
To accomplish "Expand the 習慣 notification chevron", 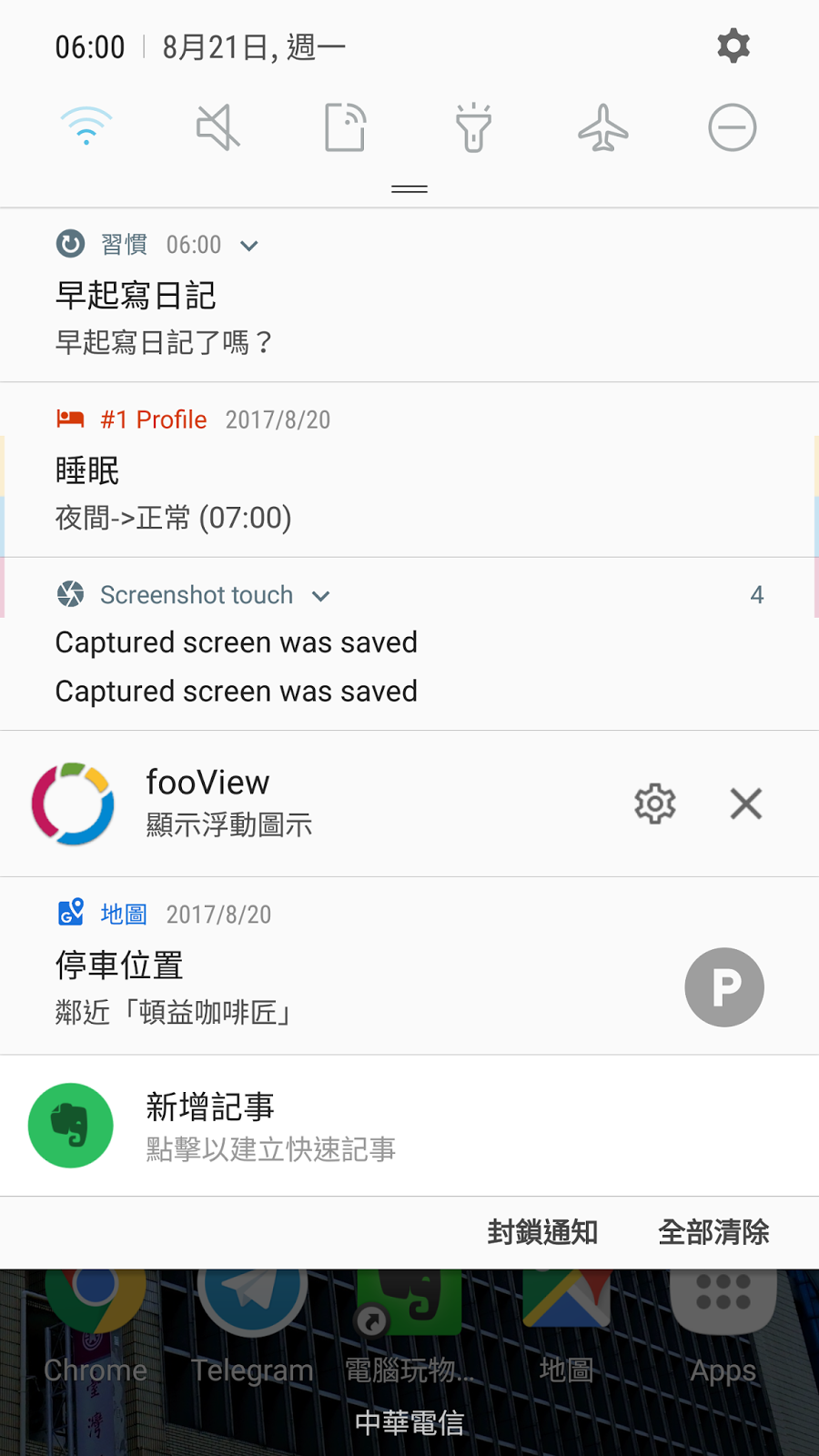I will point(249,246).
